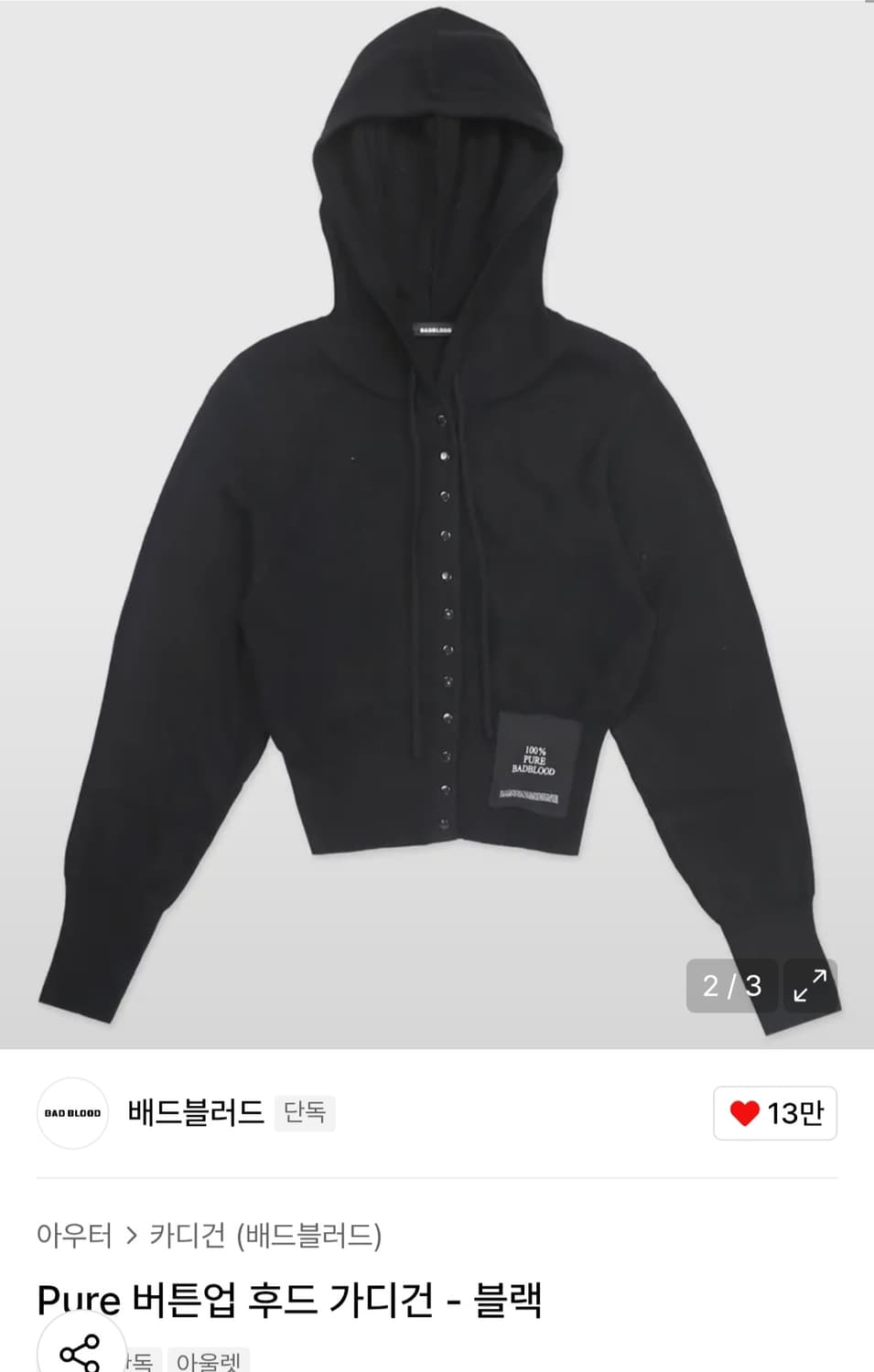Tap the 아울렛 tag below the title
This screenshot has width=874, height=1372.
209,1360
